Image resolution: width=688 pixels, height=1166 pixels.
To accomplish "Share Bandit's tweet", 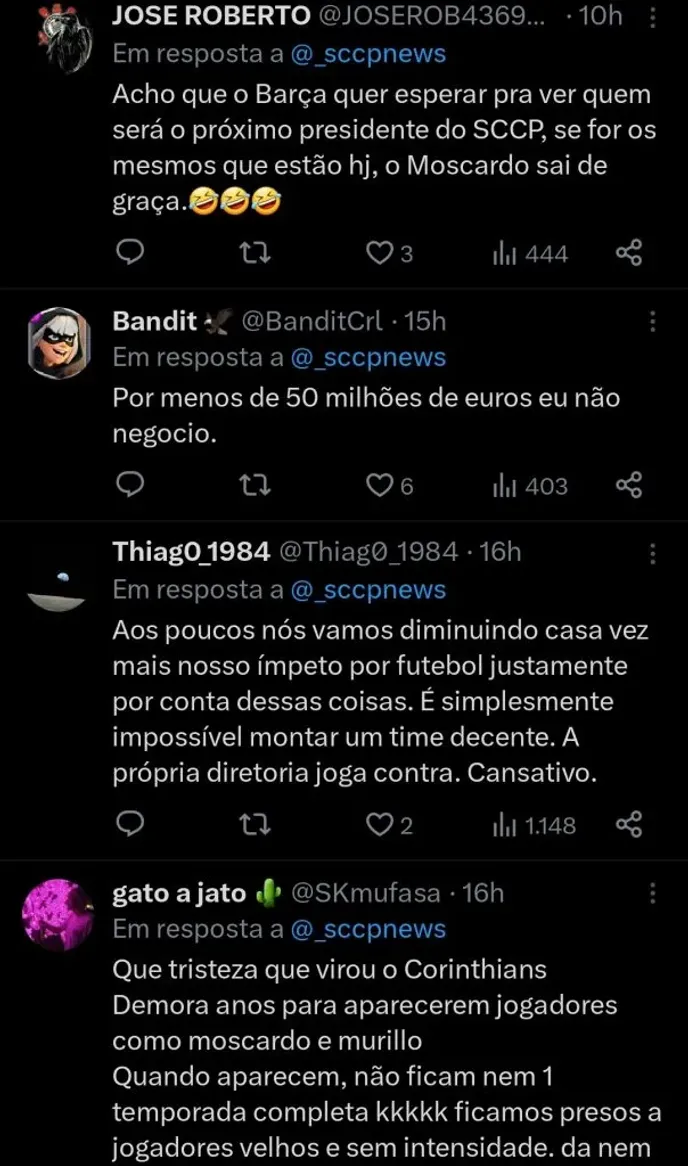I will (x=628, y=486).
